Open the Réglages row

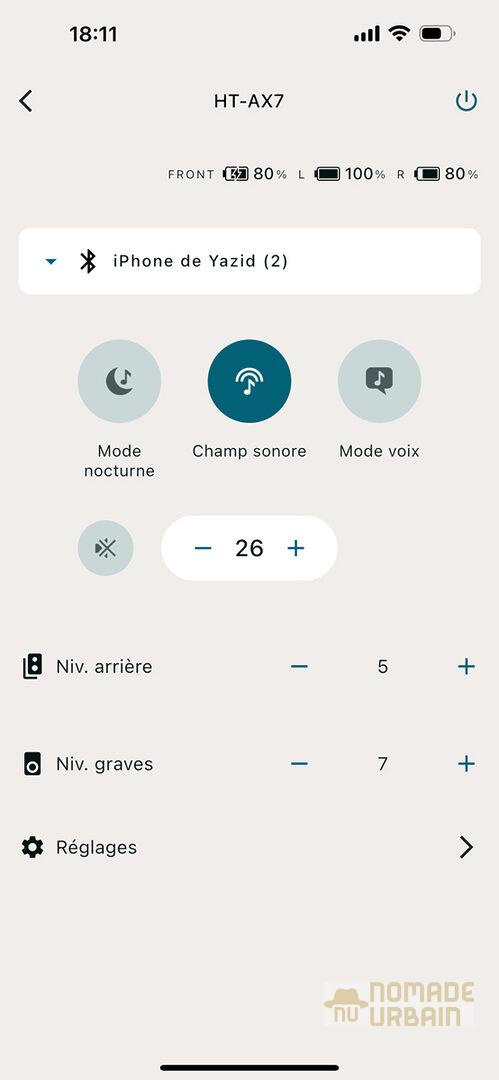(x=249, y=847)
